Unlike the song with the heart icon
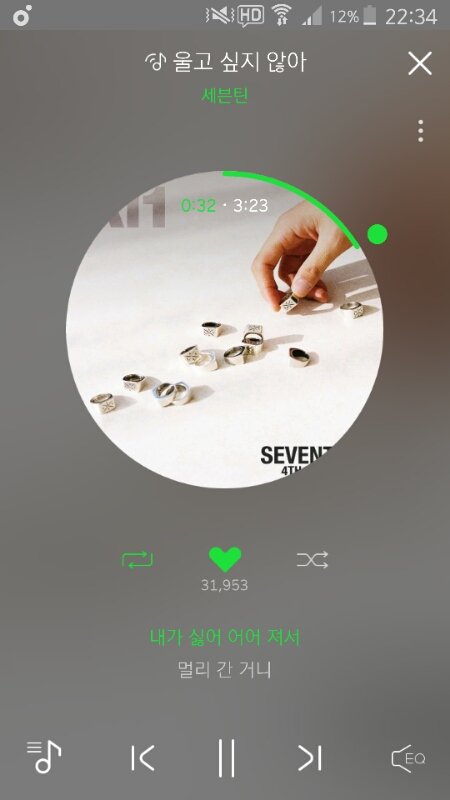Image resolution: width=450 pixels, height=800 pixels. 225,560
